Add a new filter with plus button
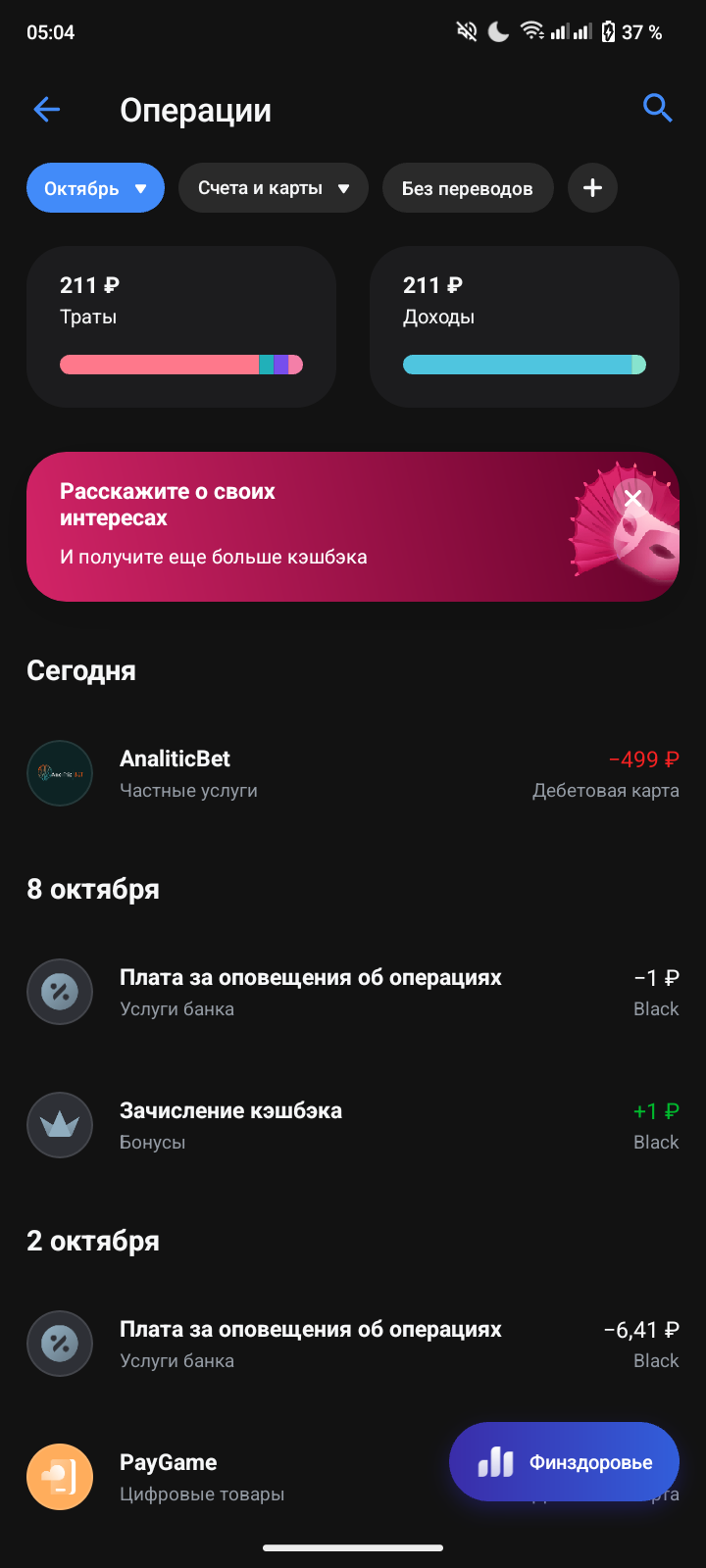Viewport: 706px width, 1568px height. (592, 188)
